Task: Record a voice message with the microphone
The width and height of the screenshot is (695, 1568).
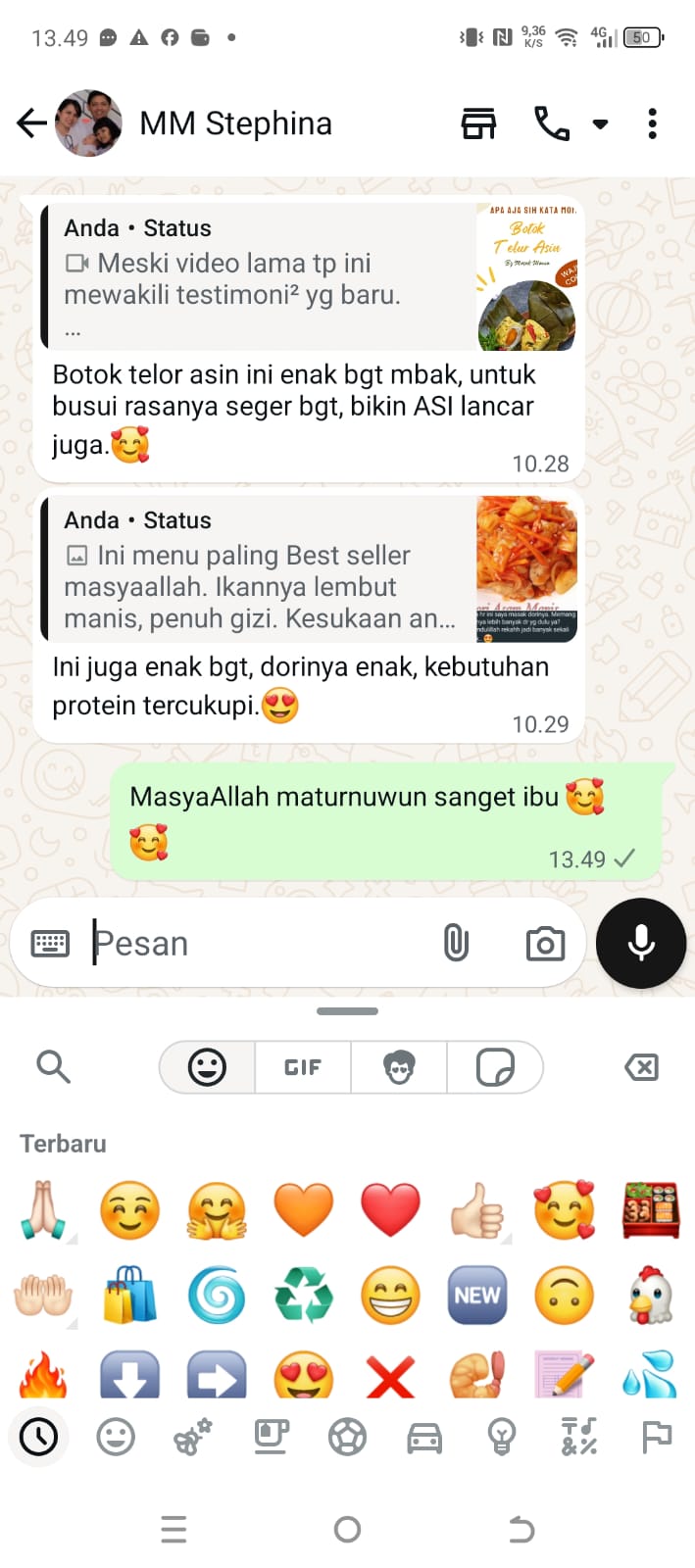Action: click(641, 943)
